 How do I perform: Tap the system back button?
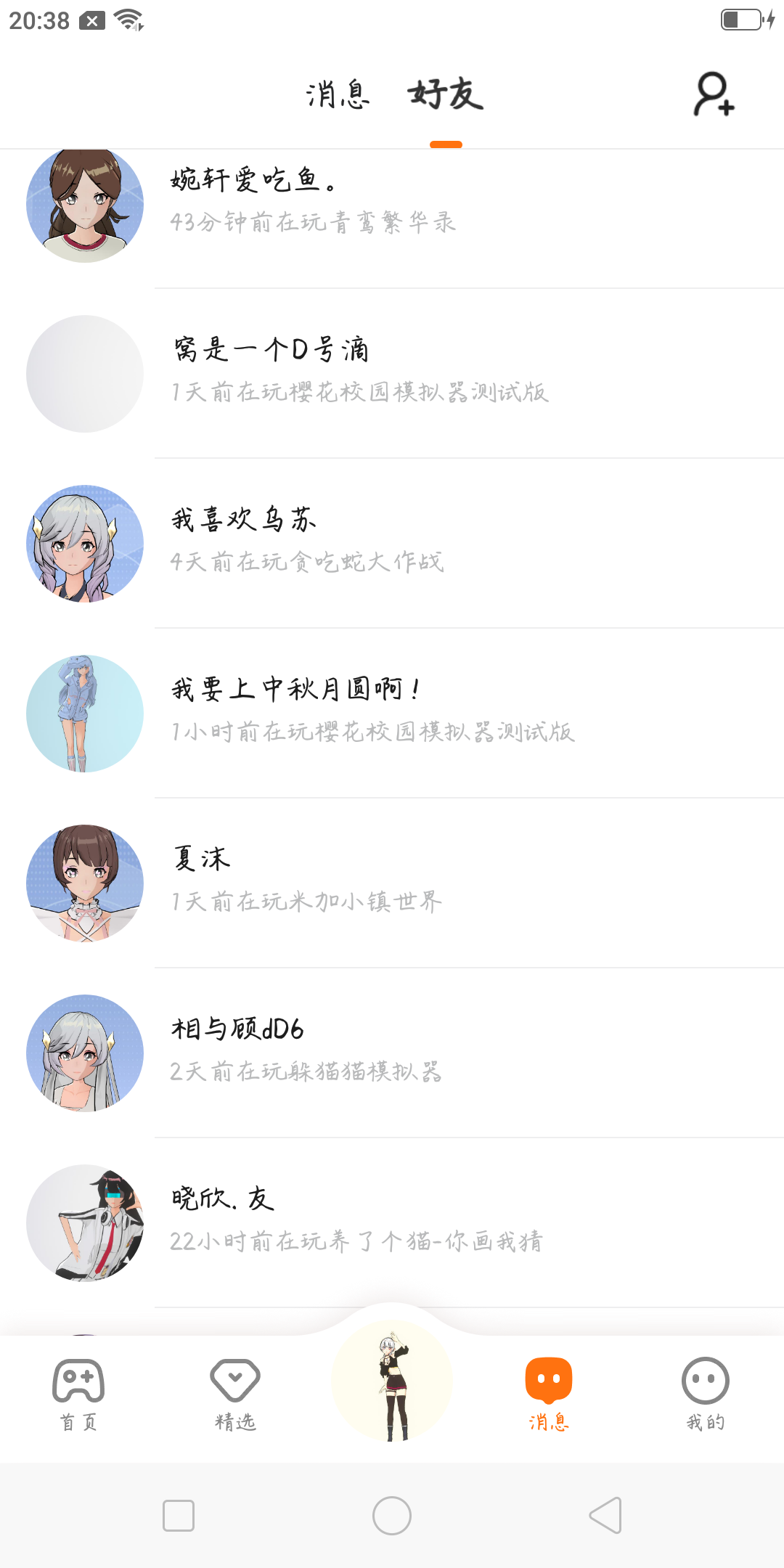pyautogui.click(x=605, y=1516)
